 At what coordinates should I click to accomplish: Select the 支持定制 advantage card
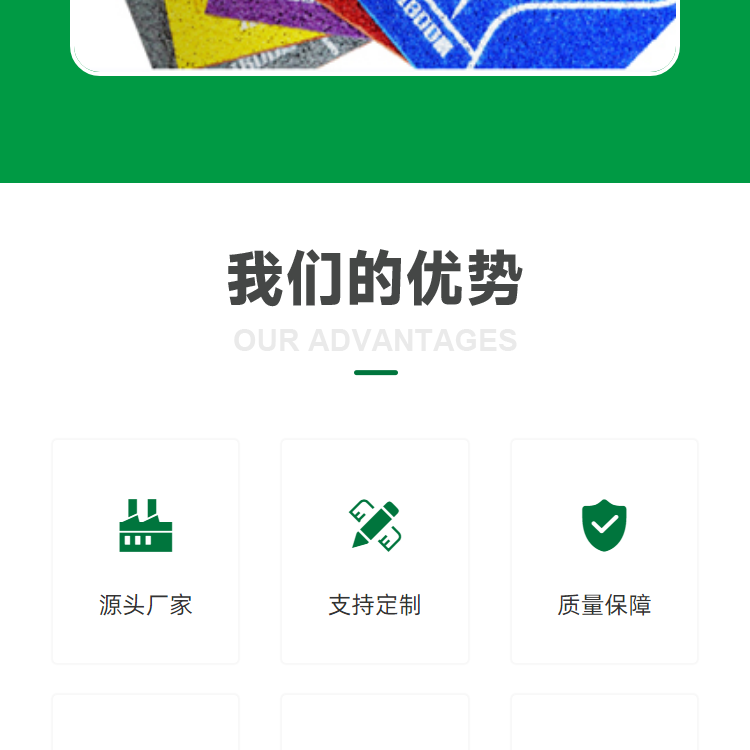point(375,551)
